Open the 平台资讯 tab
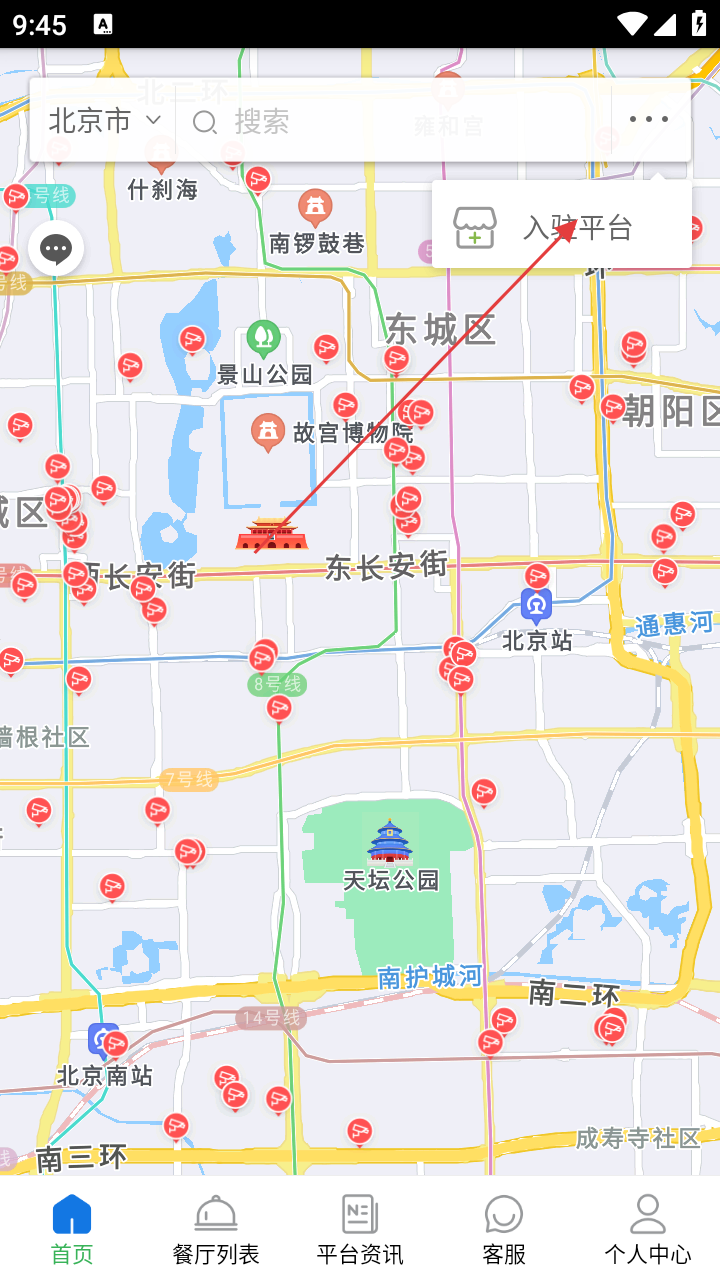 tap(360, 1229)
